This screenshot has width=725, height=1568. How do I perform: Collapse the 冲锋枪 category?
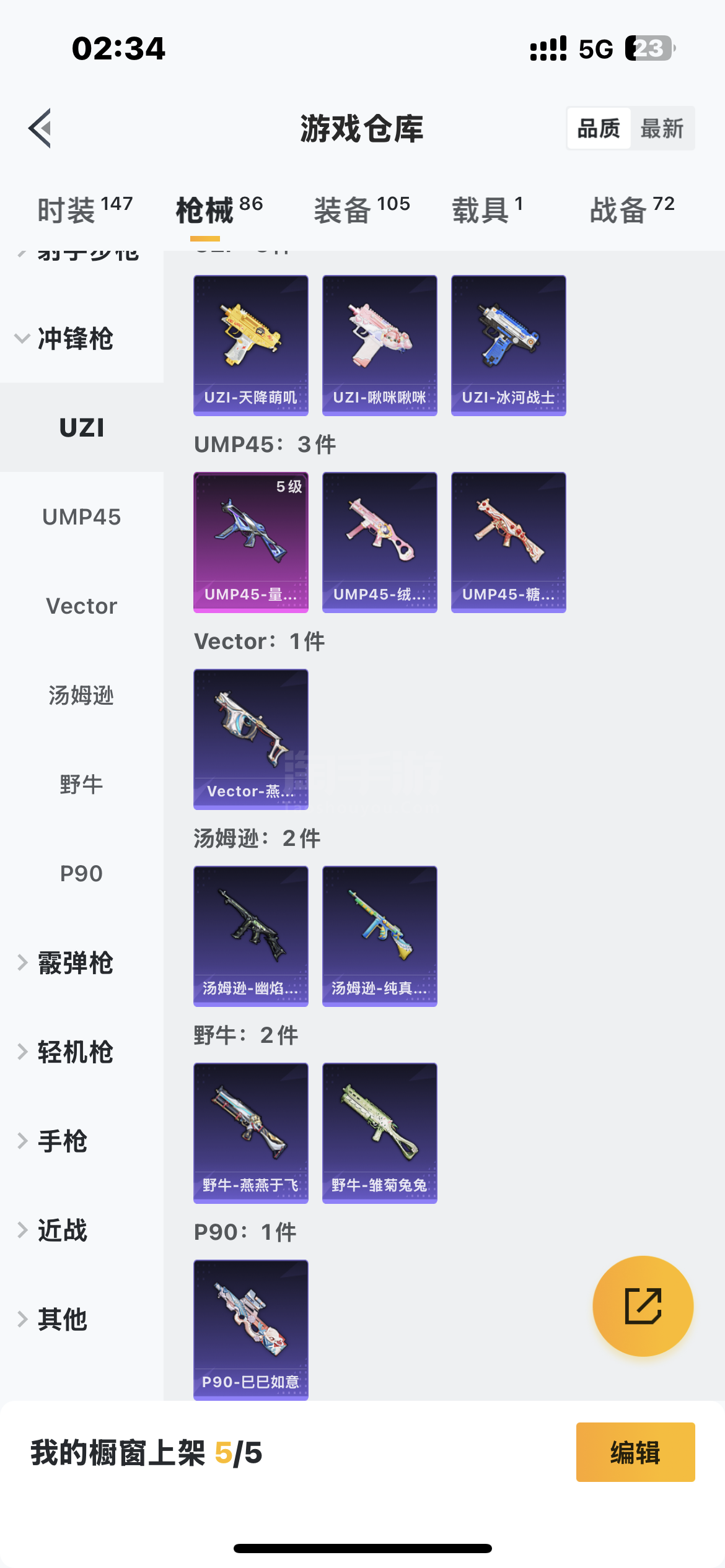[x=74, y=339]
